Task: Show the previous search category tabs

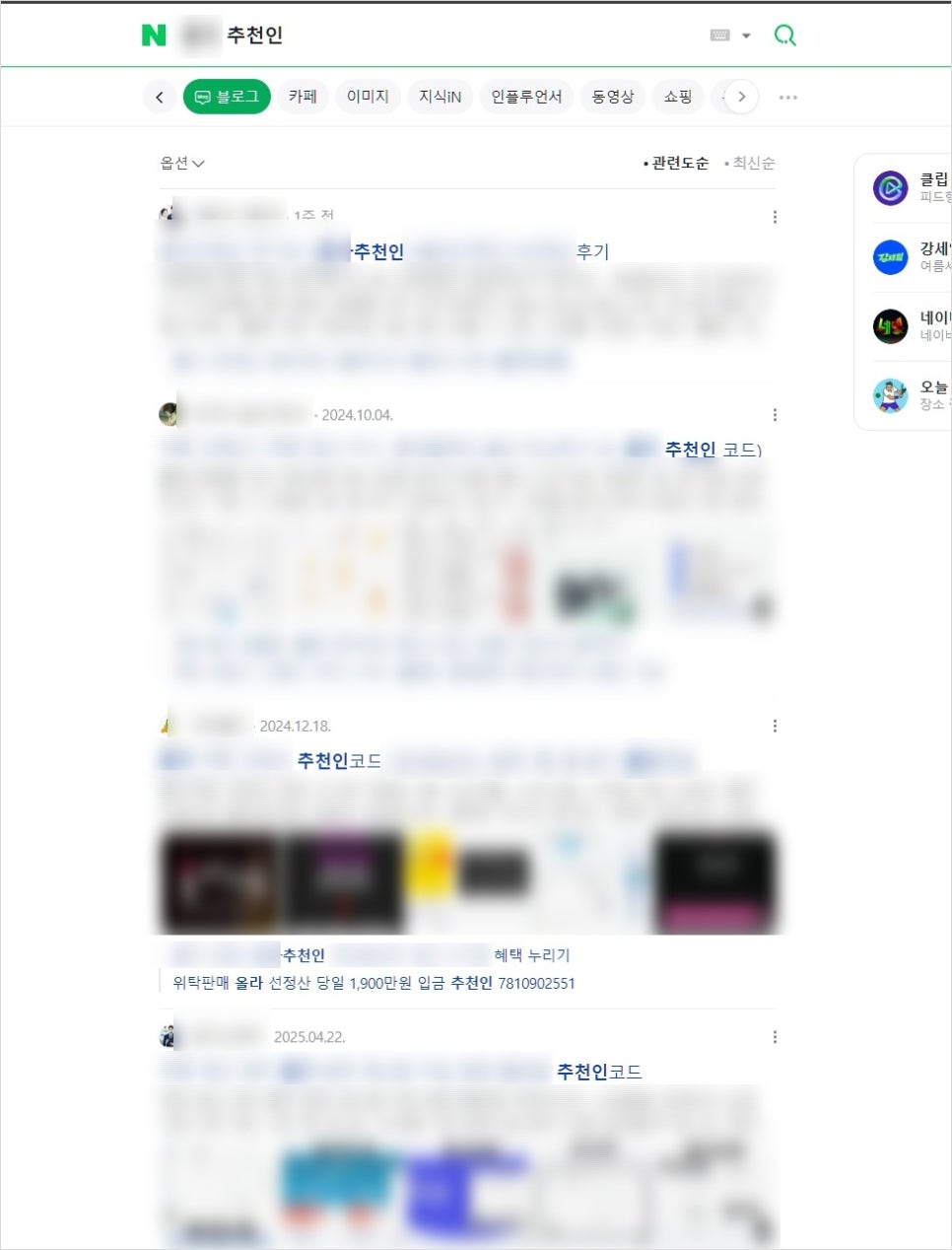Action: pyautogui.click(x=159, y=97)
